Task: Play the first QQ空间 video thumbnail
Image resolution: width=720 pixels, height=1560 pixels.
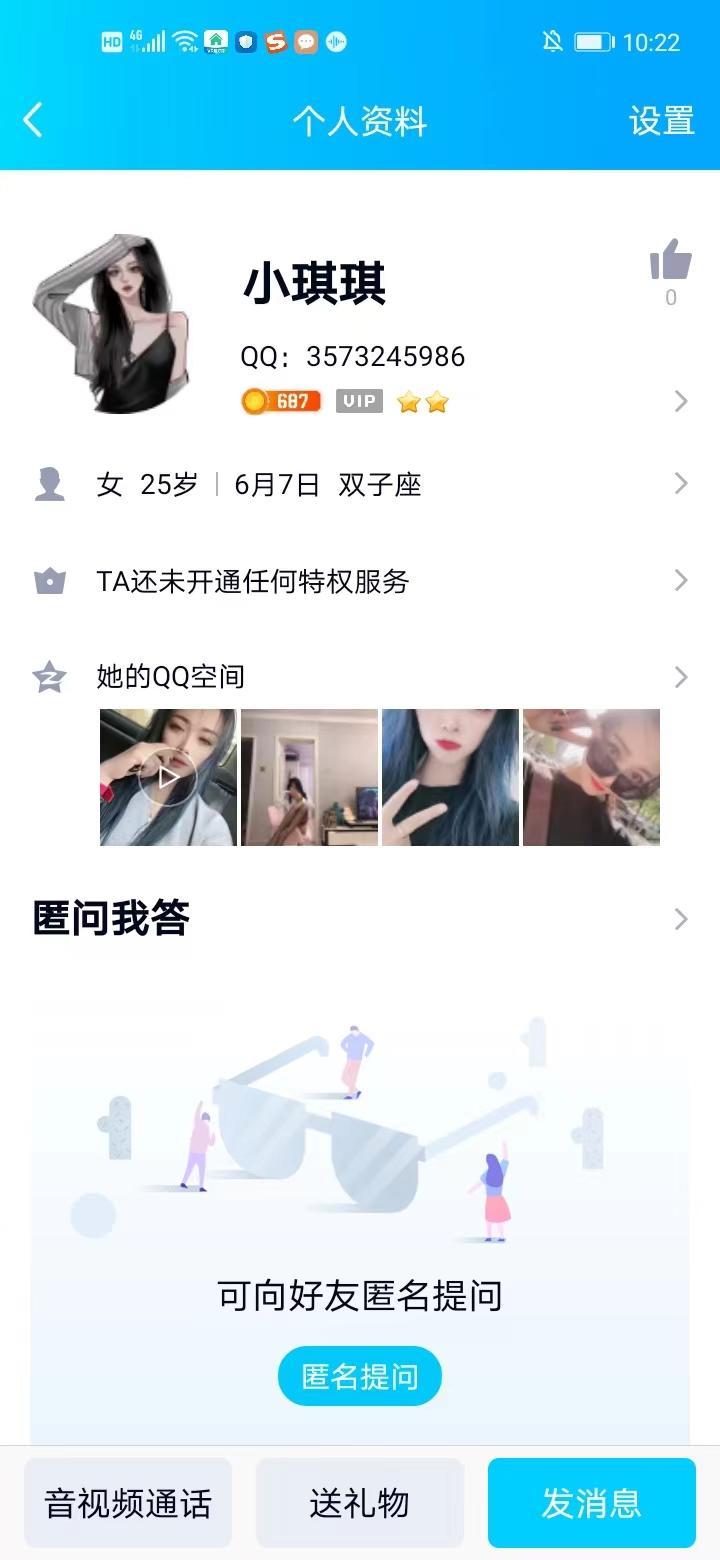Action: coord(168,777)
